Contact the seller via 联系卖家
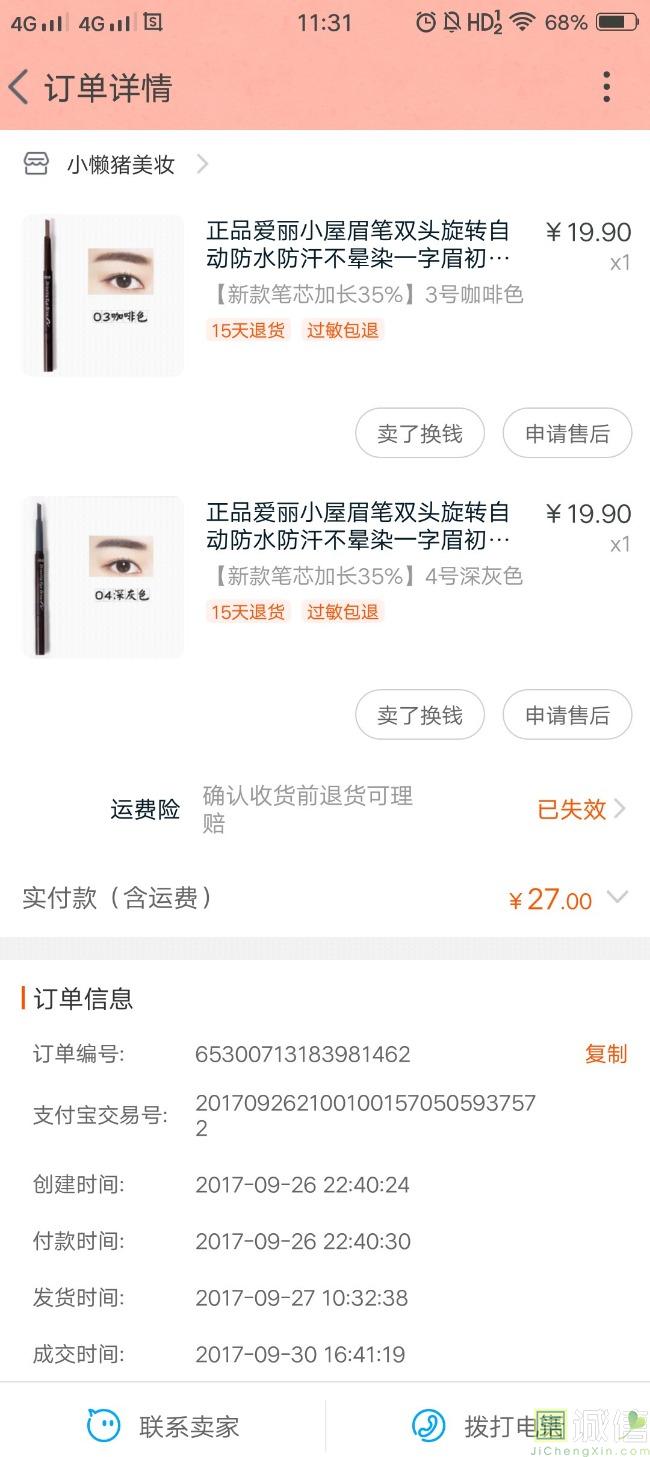The height and width of the screenshot is (1457, 650). [165, 1426]
